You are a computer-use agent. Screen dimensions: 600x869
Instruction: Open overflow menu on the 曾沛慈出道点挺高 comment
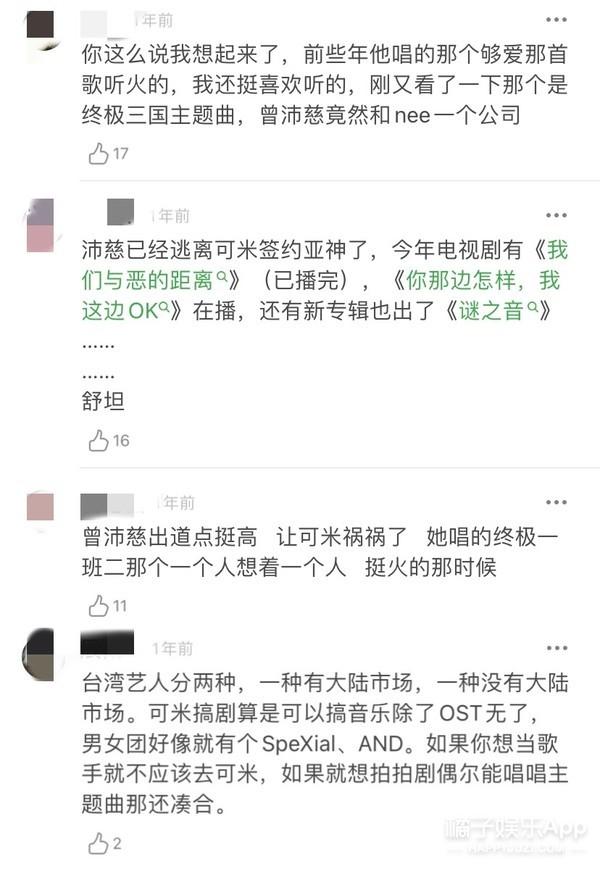(x=556, y=502)
